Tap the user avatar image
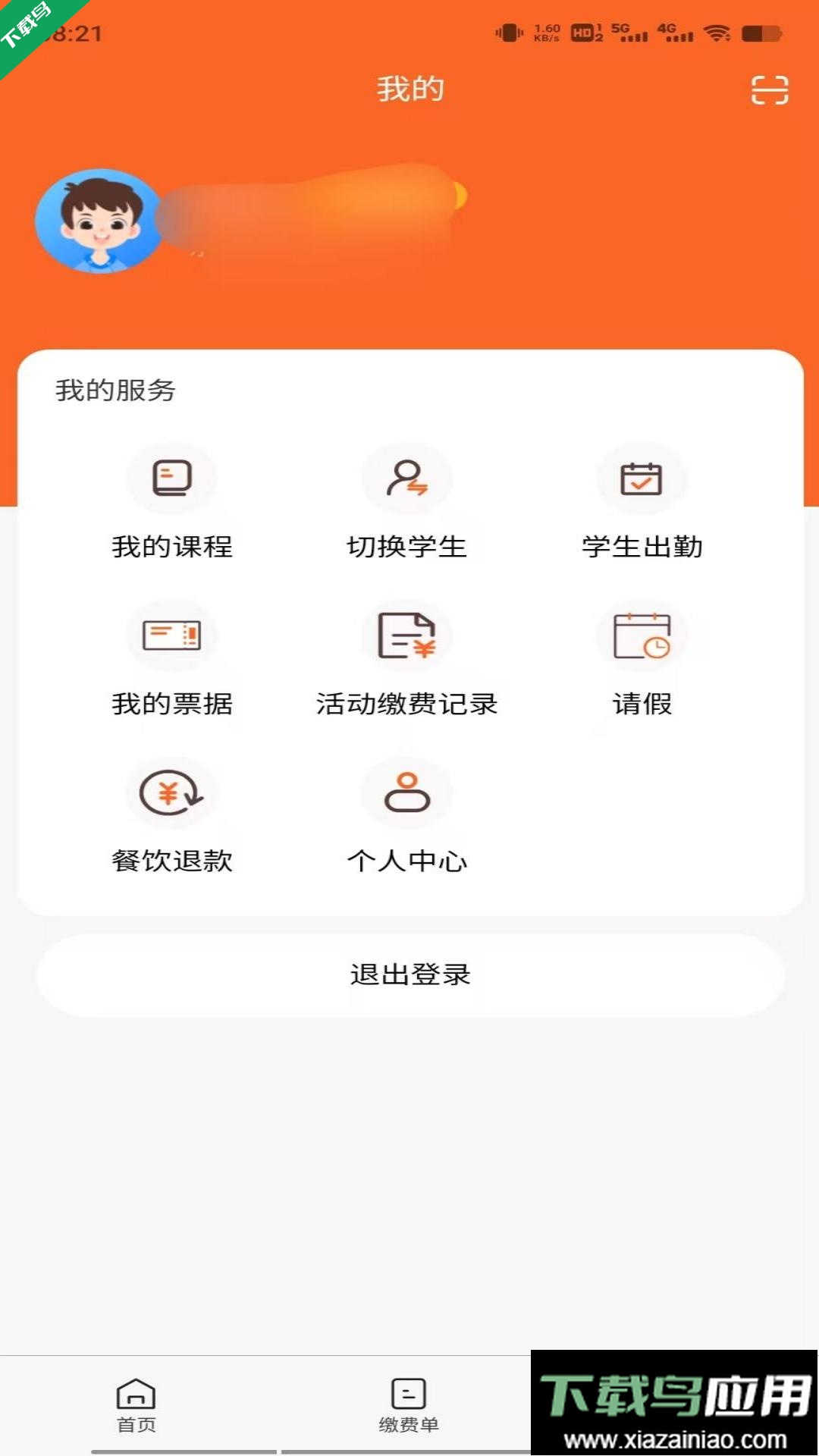 [x=99, y=220]
